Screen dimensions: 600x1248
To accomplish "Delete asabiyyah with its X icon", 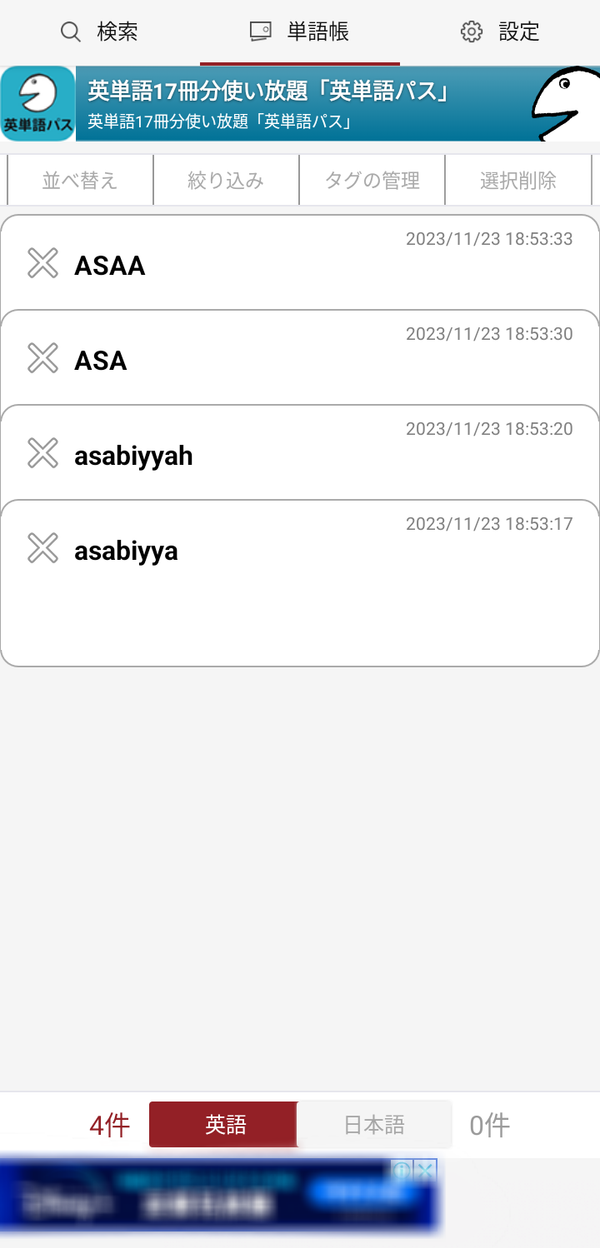I will tap(42, 454).
